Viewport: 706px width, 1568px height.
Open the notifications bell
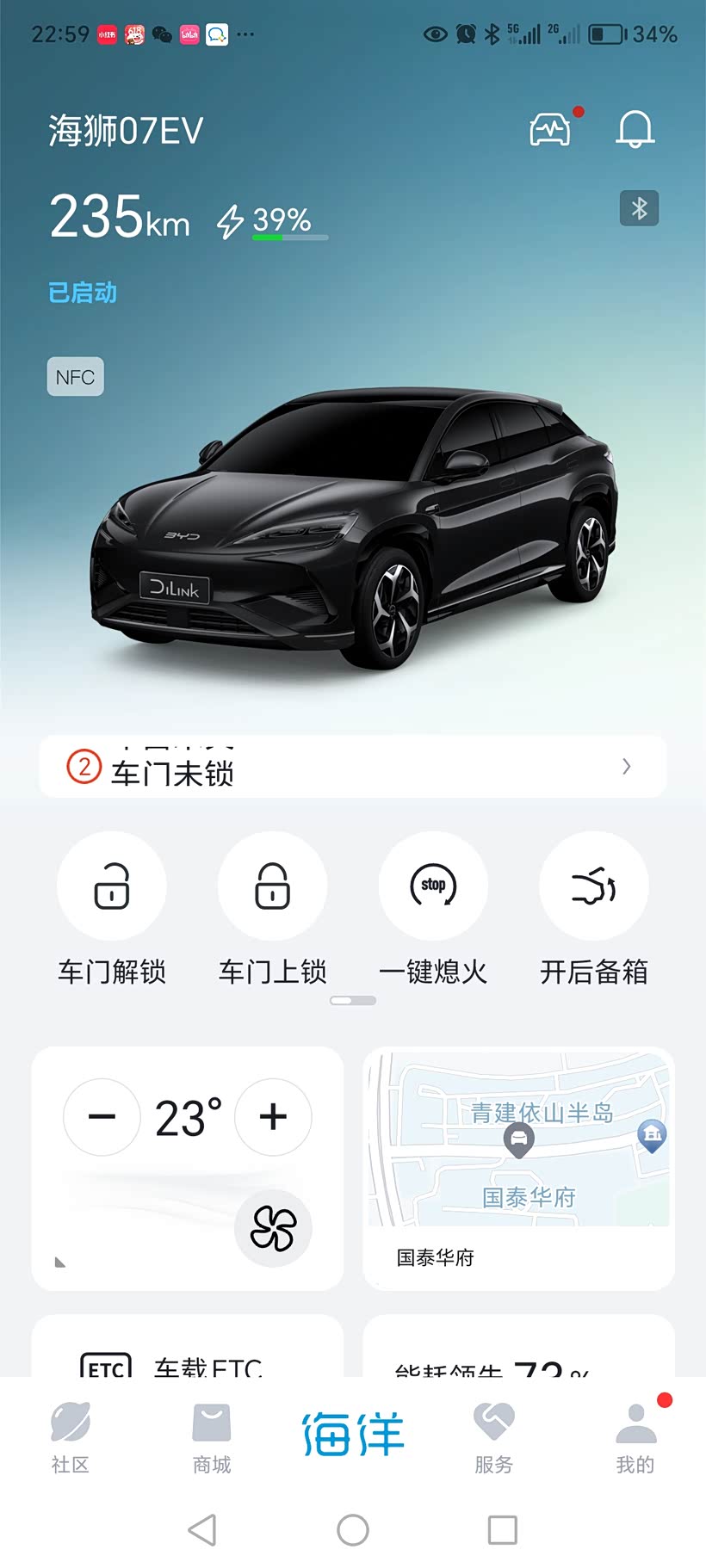(635, 130)
